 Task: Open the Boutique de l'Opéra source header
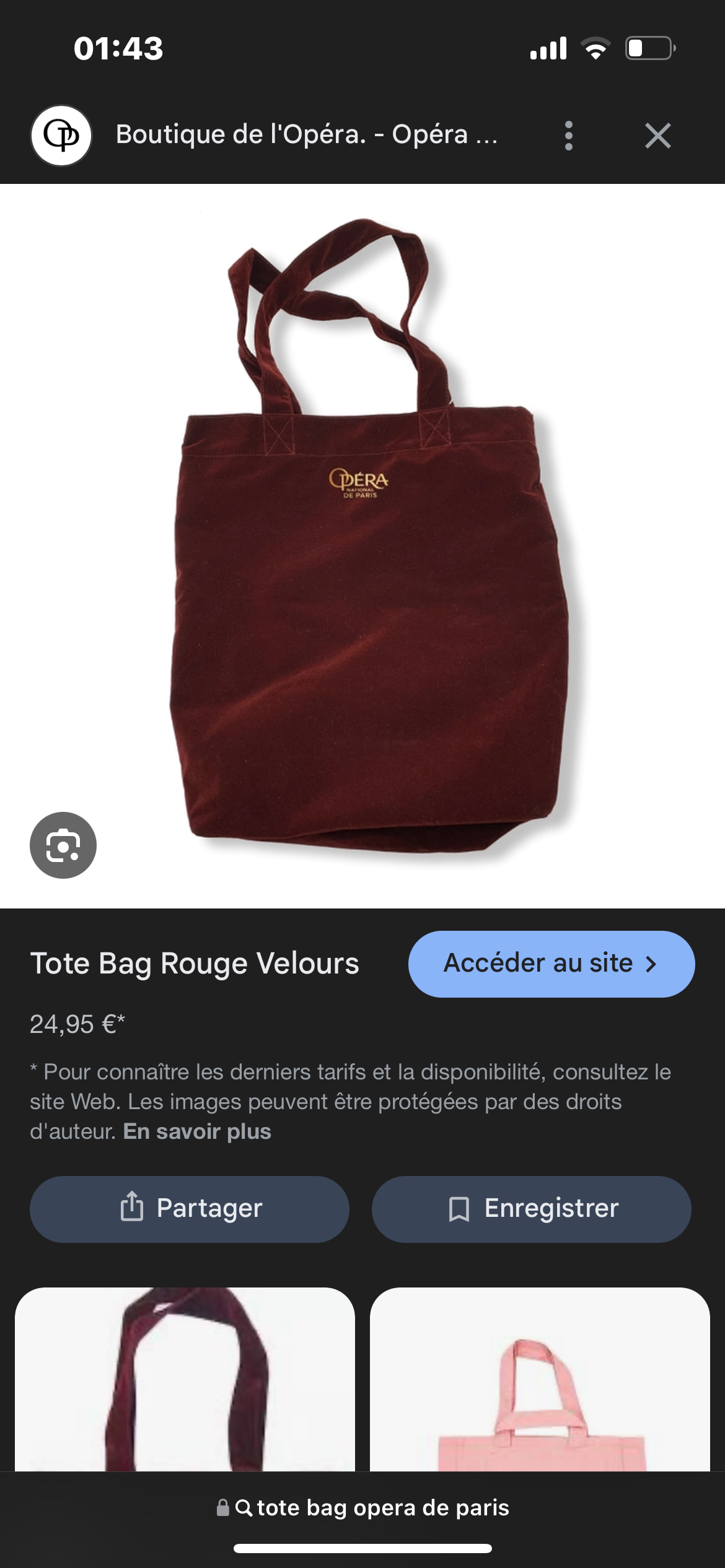pos(307,135)
